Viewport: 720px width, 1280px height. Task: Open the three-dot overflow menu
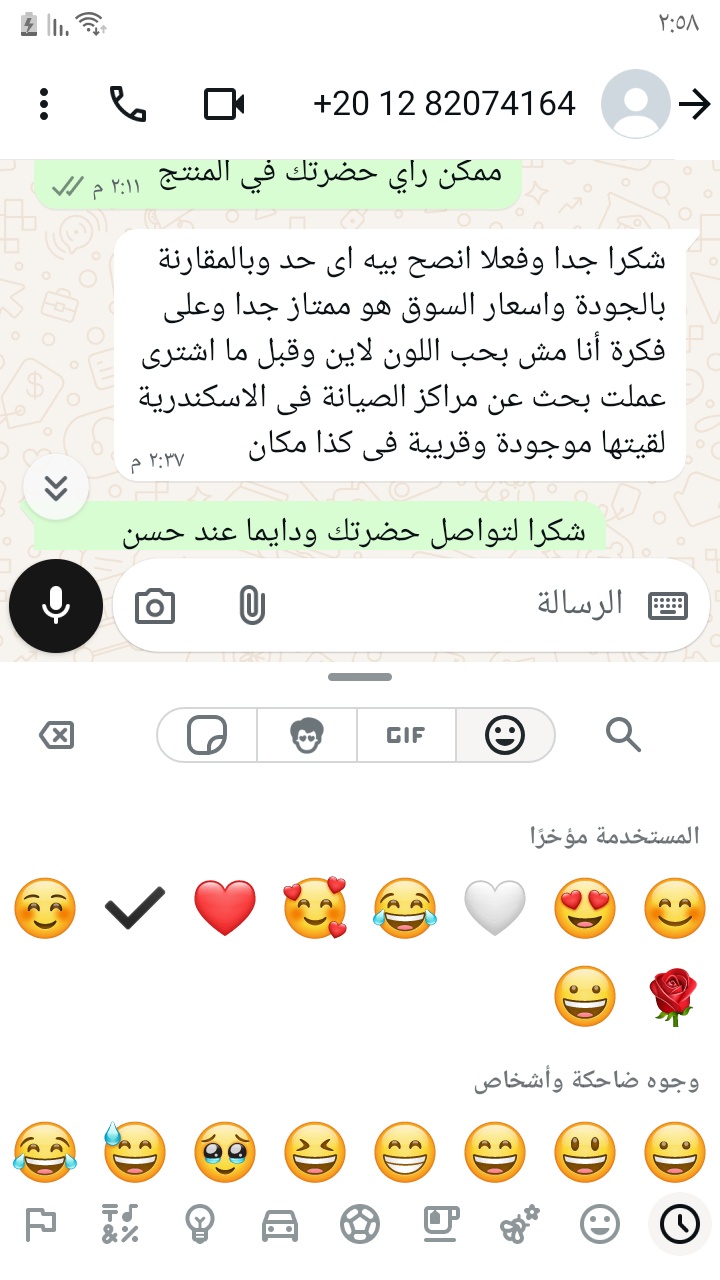coord(44,104)
